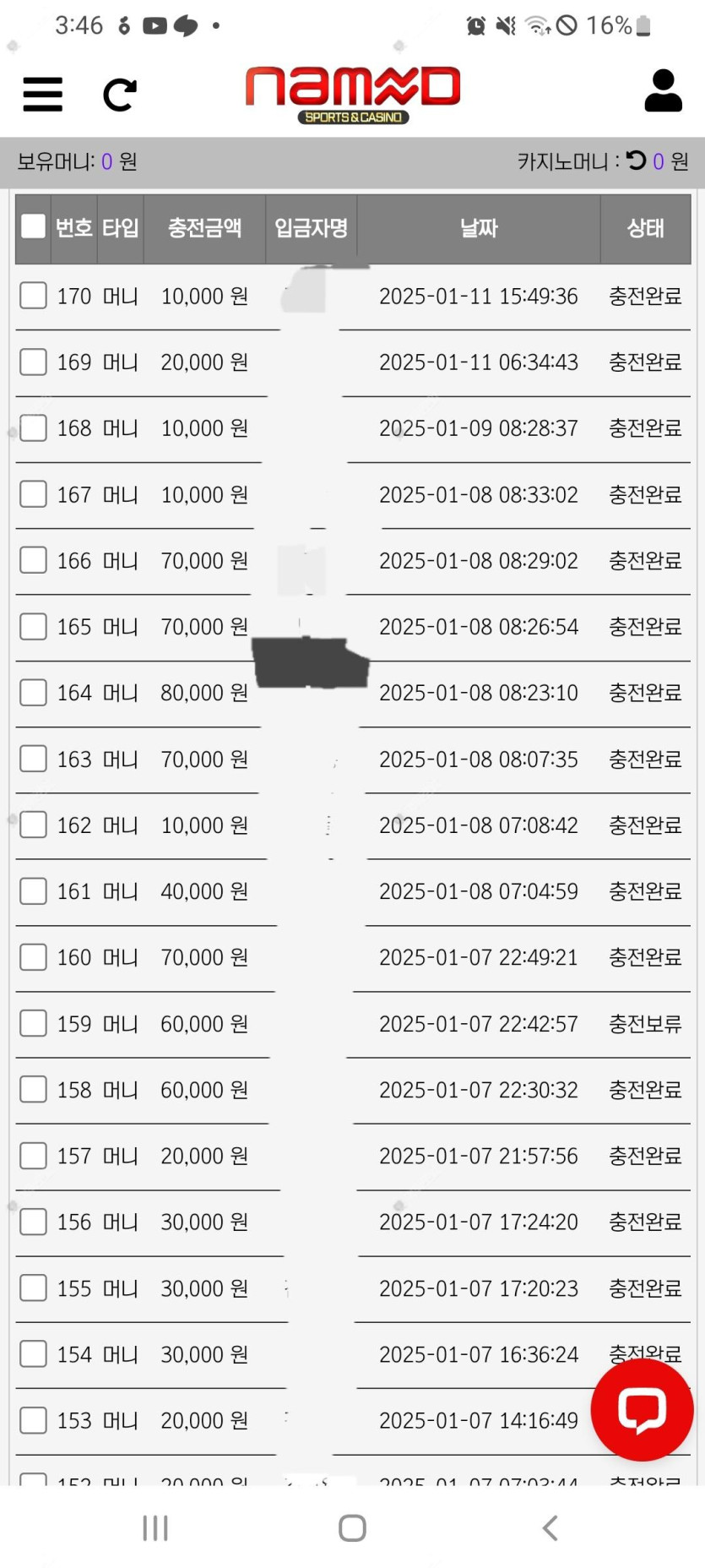This screenshot has height=1568, width=705.
Task: Tick the checkbox for entry 155
Action: click(x=33, y=1288)
